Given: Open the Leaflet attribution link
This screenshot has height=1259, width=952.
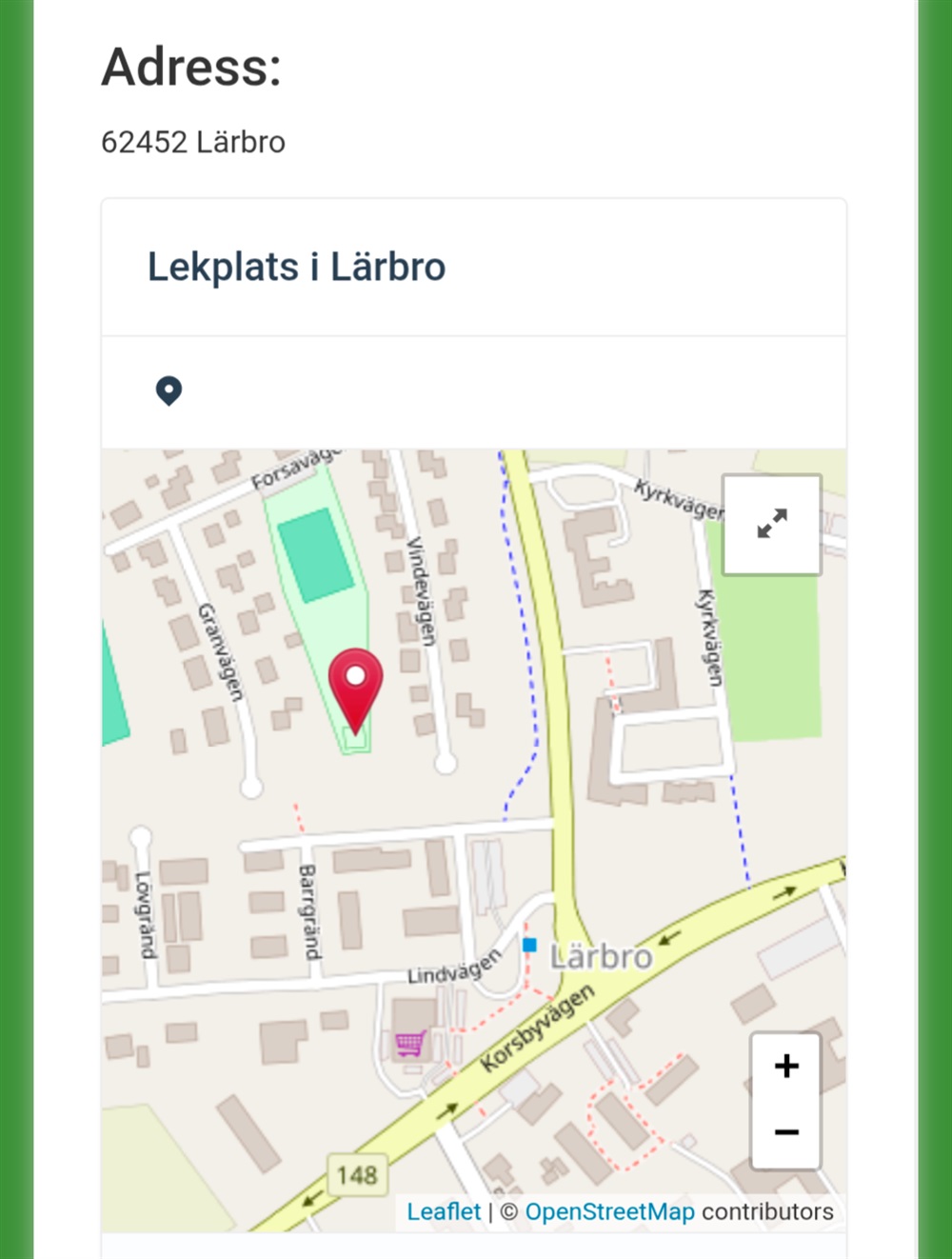Looking at the screenshot, I should tap(444, 1211).
